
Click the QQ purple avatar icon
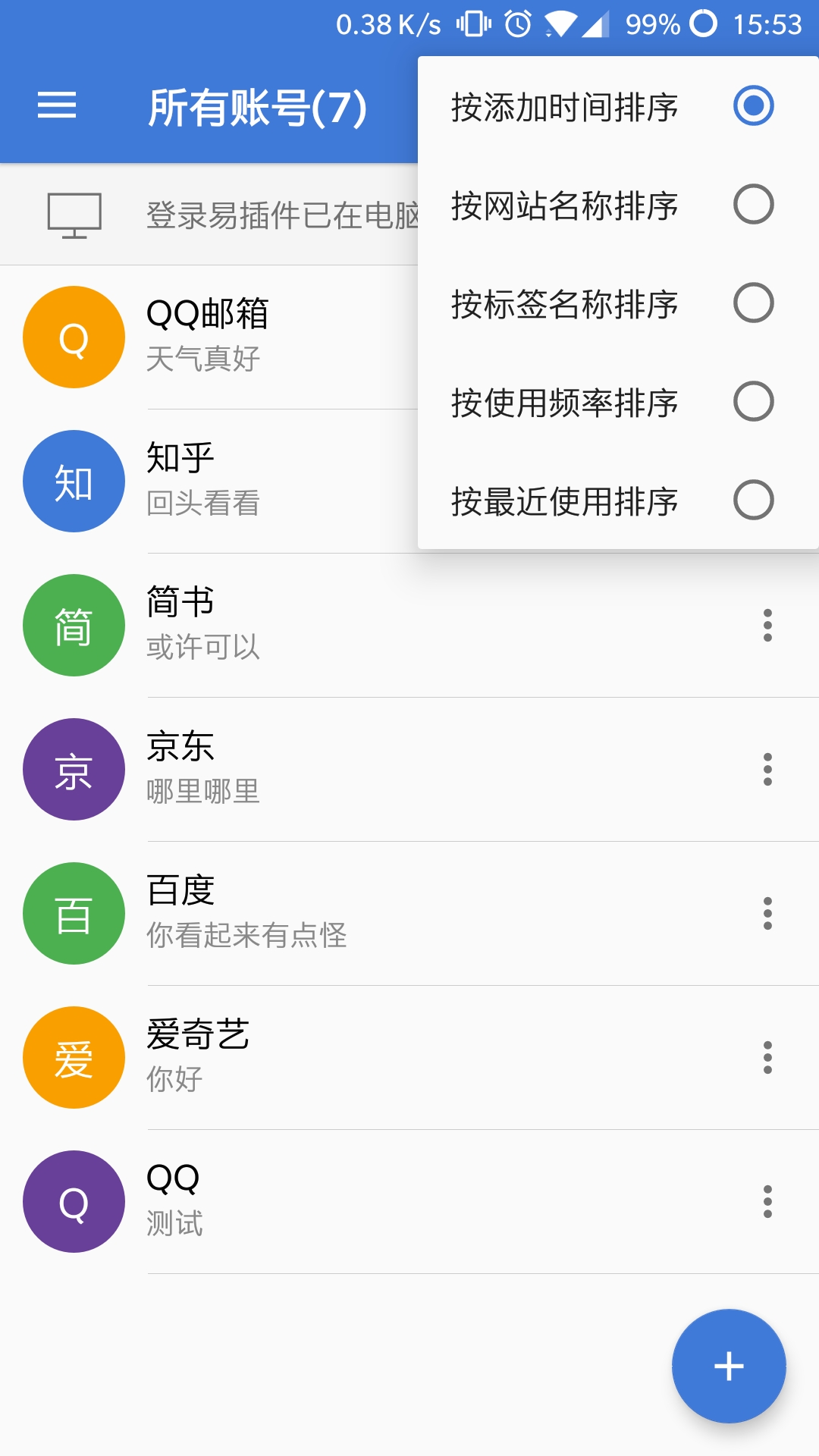tap(73, 1201)
